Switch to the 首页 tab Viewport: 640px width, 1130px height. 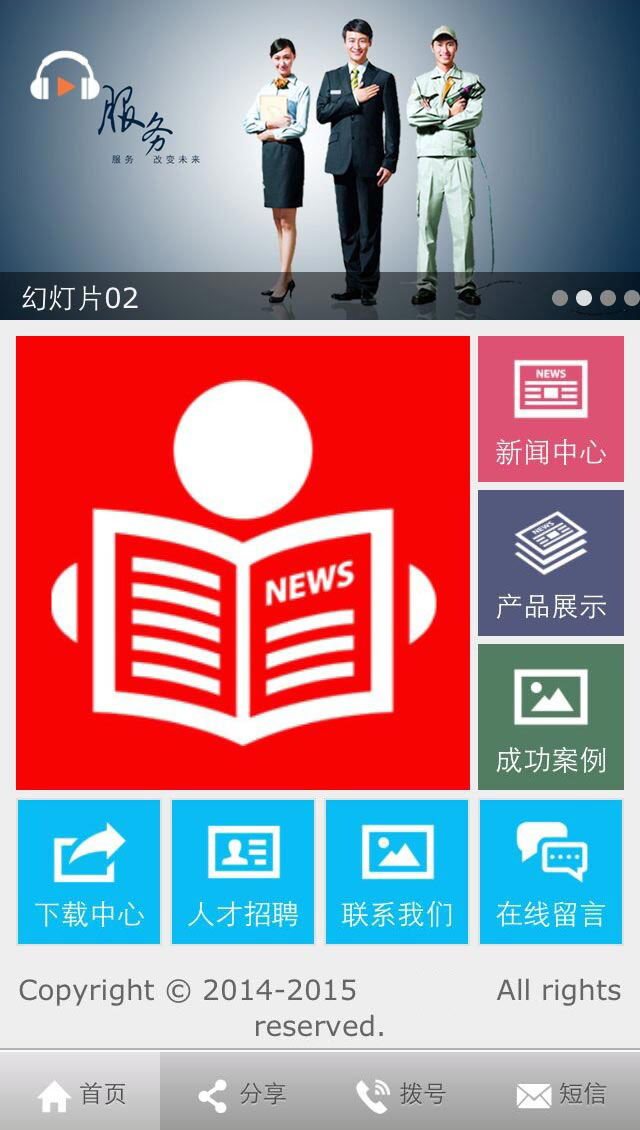80,1094
